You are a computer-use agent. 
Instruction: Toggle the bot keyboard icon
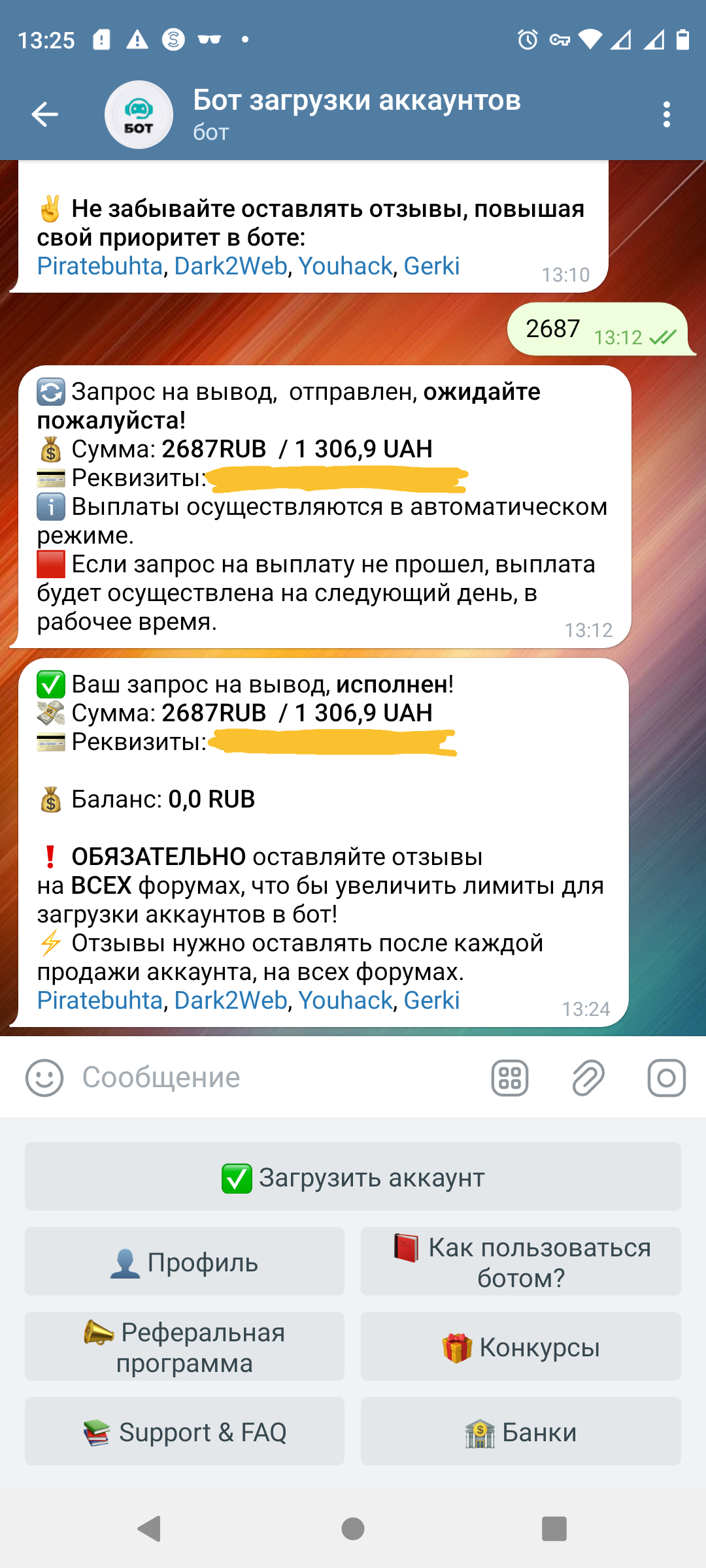[x=509, y=1077]
